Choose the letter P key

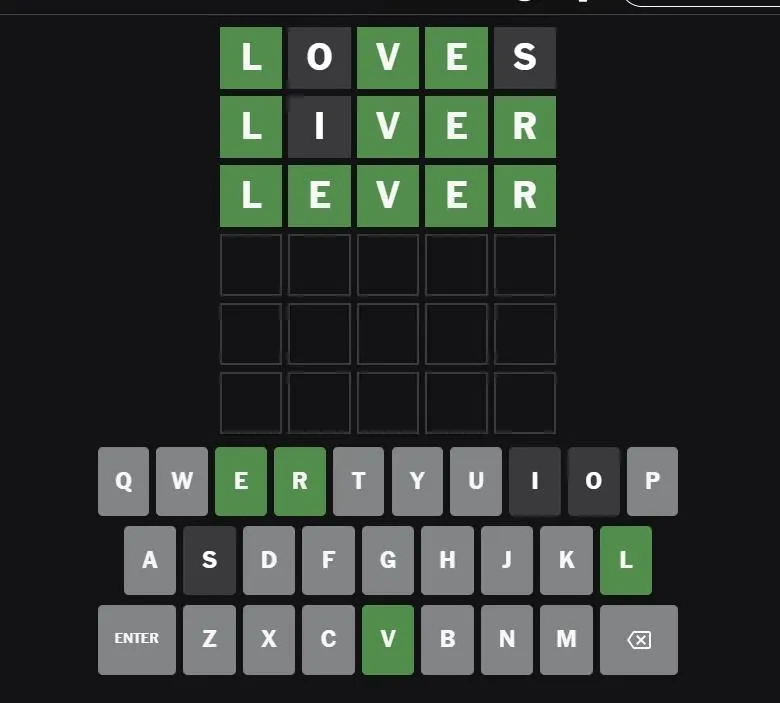coord(652,481)
